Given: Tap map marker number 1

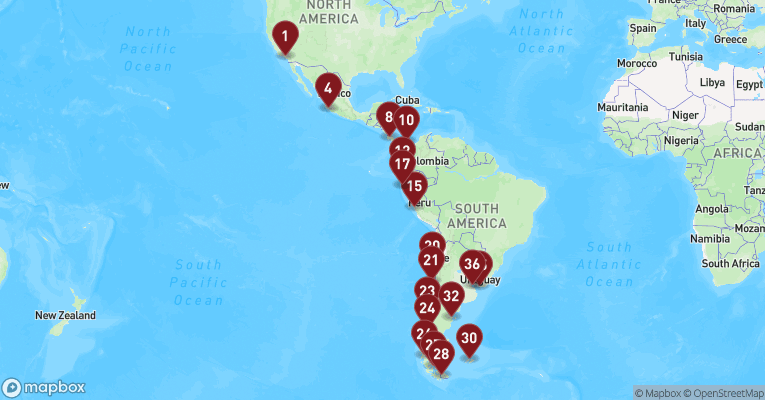Looking at the screenshot, I should (286, 38).
